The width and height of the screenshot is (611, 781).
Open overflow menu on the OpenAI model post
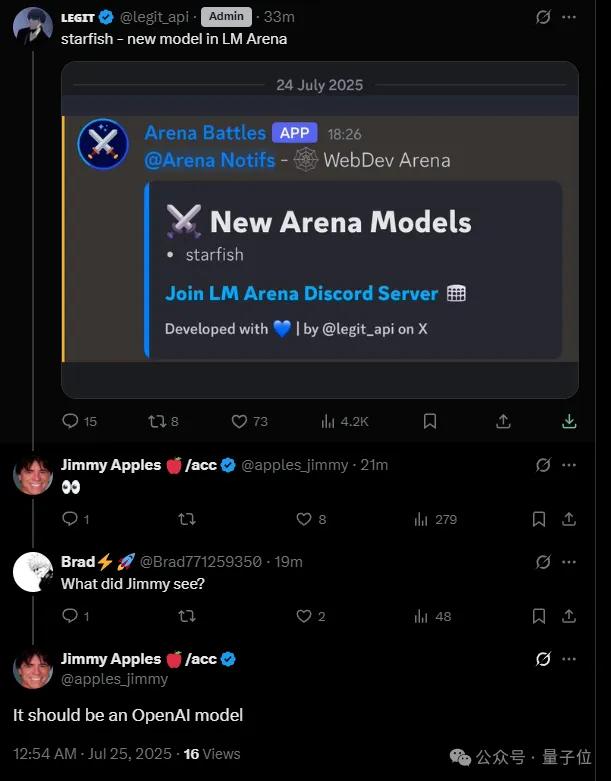(569, 659)
